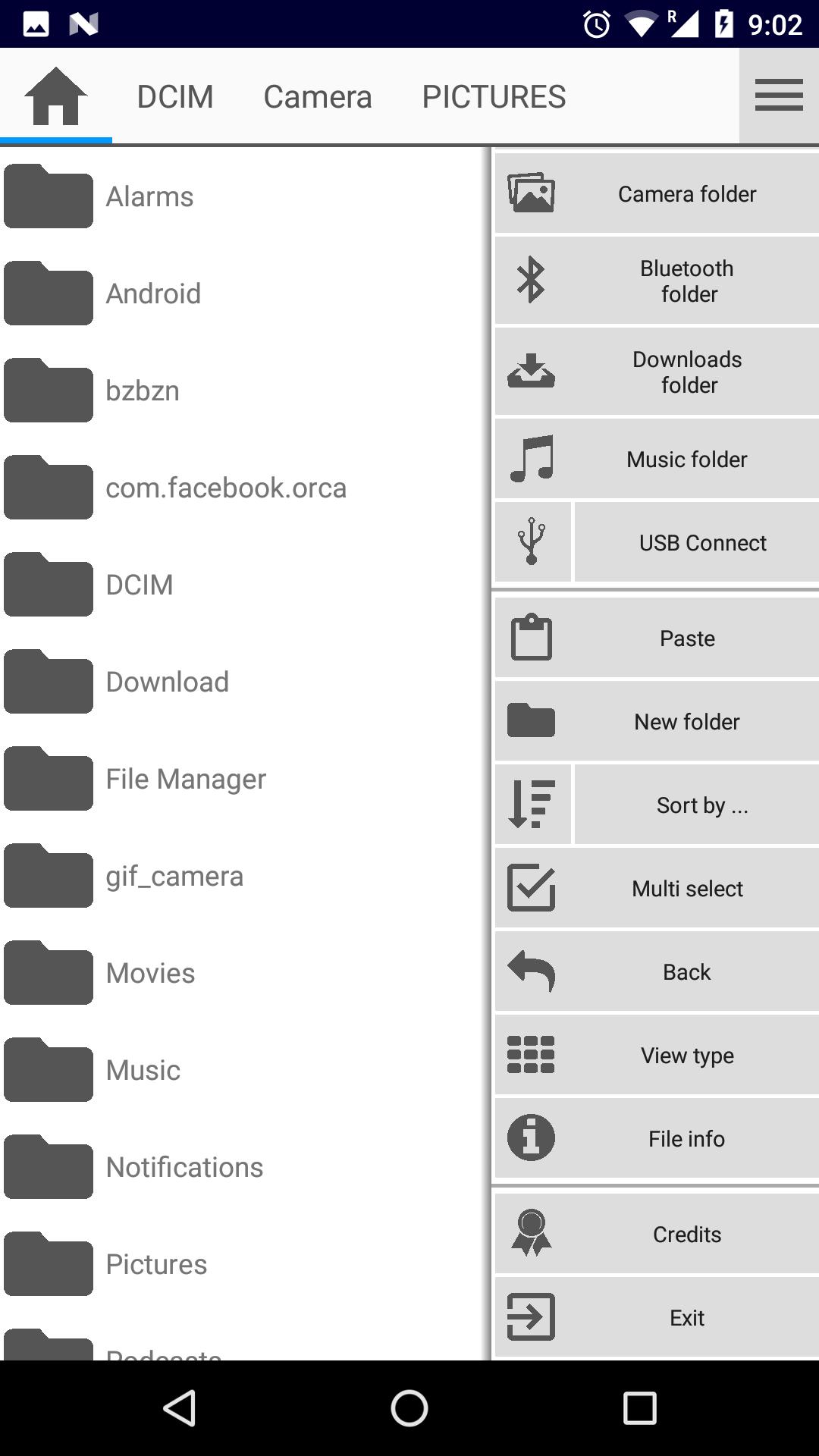Switch to the PICTURES tab
This screenshot has height=1456, width=819.
pyautogui.click(x=494, y=96)
